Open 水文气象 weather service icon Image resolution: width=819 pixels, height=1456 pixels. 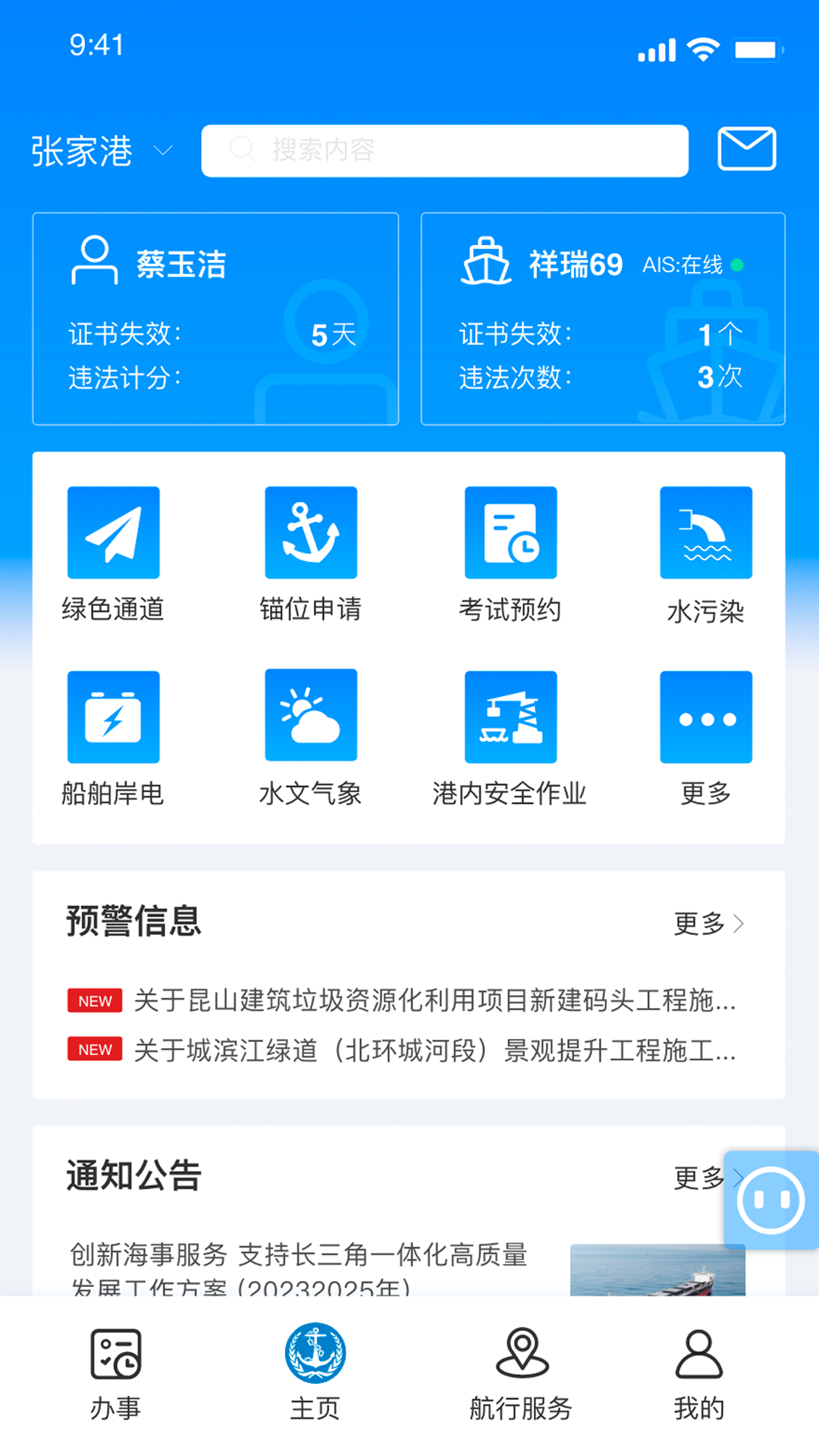coord(311,717)
